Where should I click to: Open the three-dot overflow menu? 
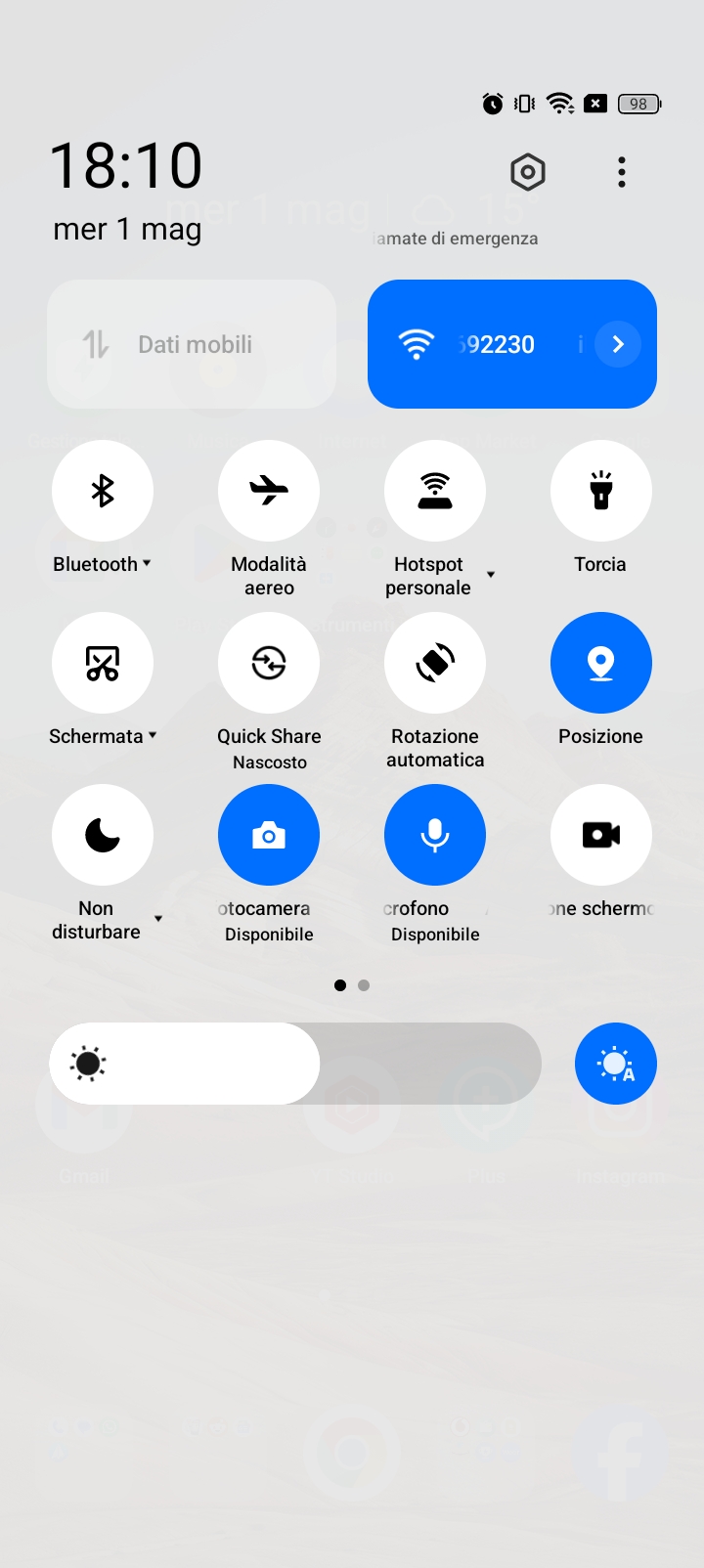(x=622, y=172)
